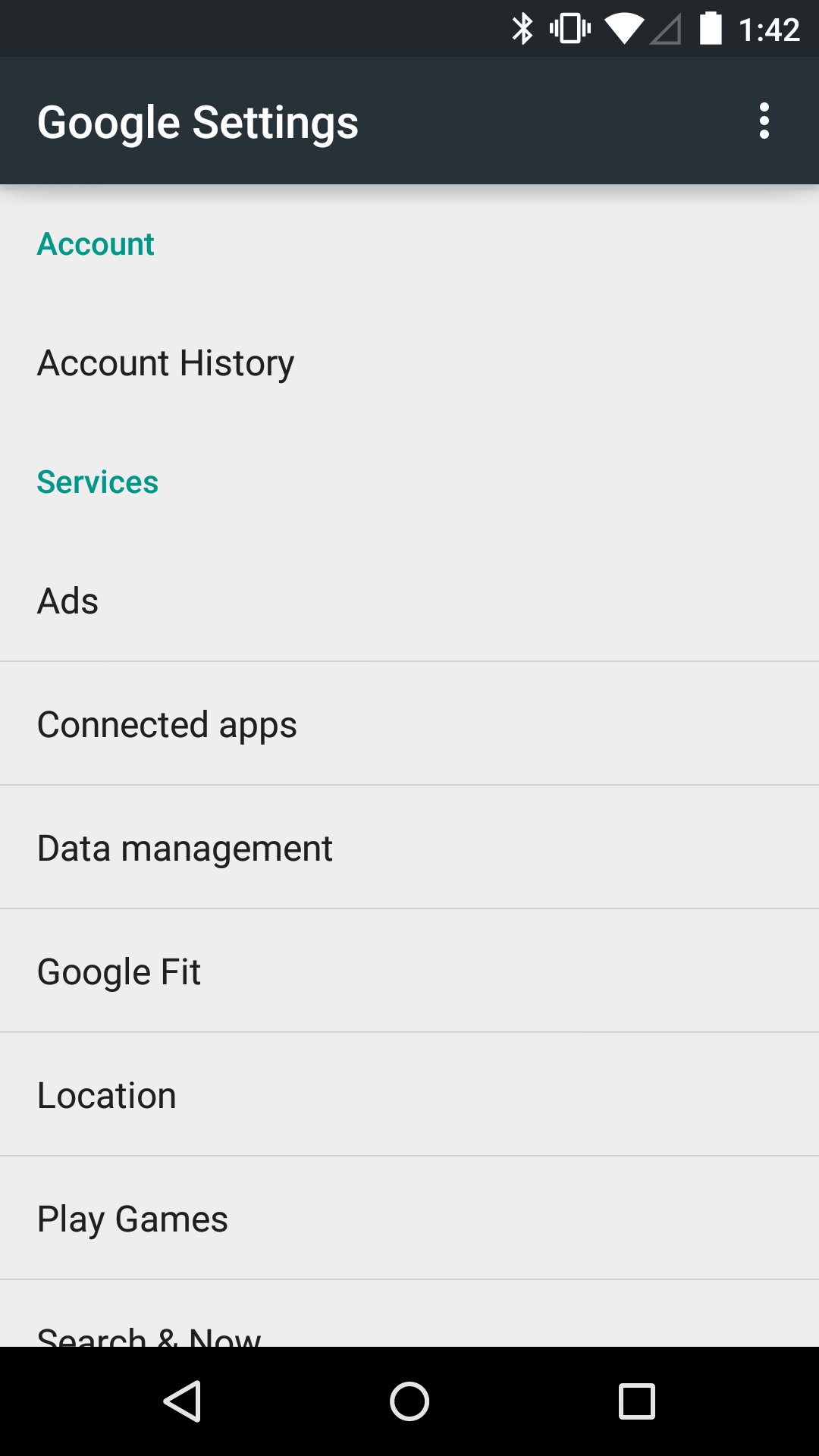819x1456 pixels.
Task: Open Data management settings
Action: pyautogui.click(x=184, y=847)
